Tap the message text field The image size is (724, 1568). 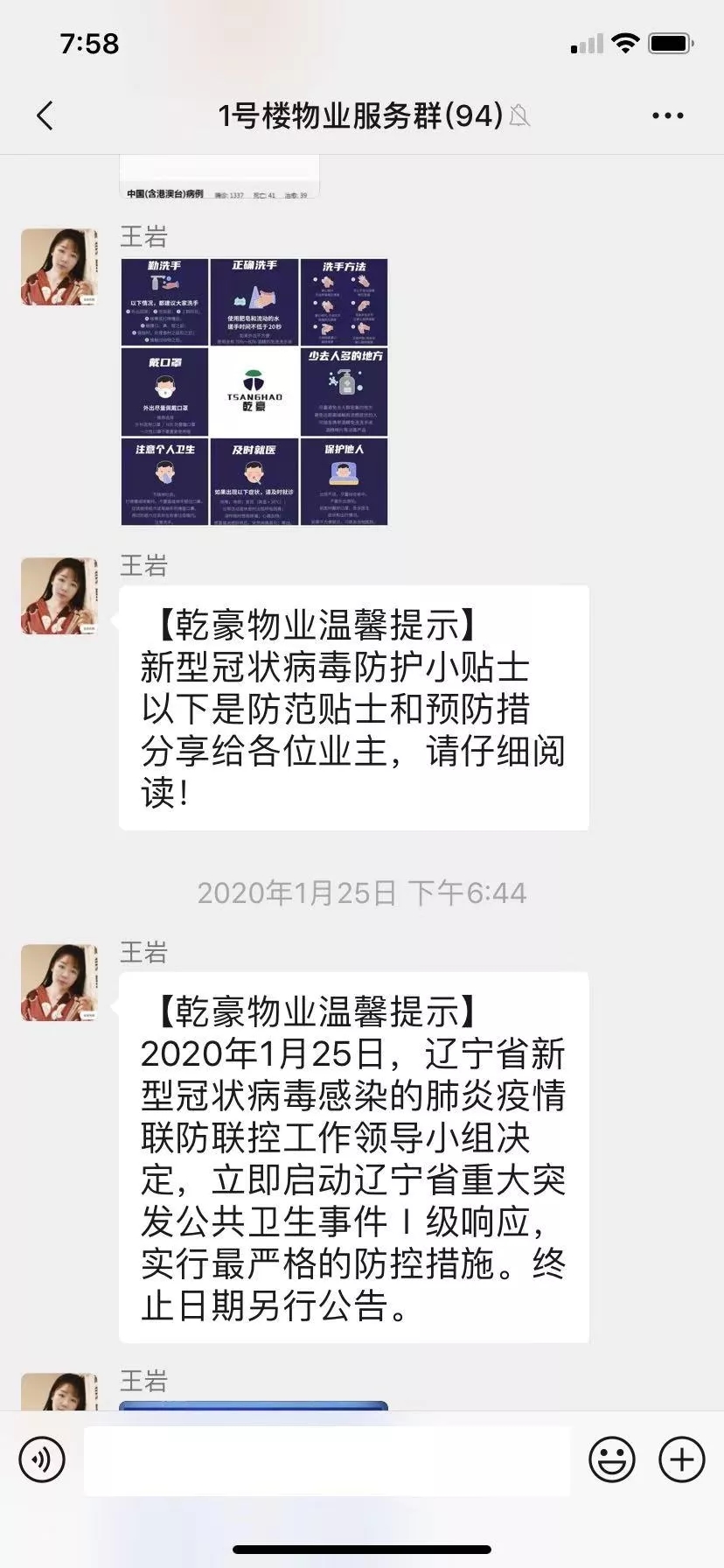[327, 1460]
